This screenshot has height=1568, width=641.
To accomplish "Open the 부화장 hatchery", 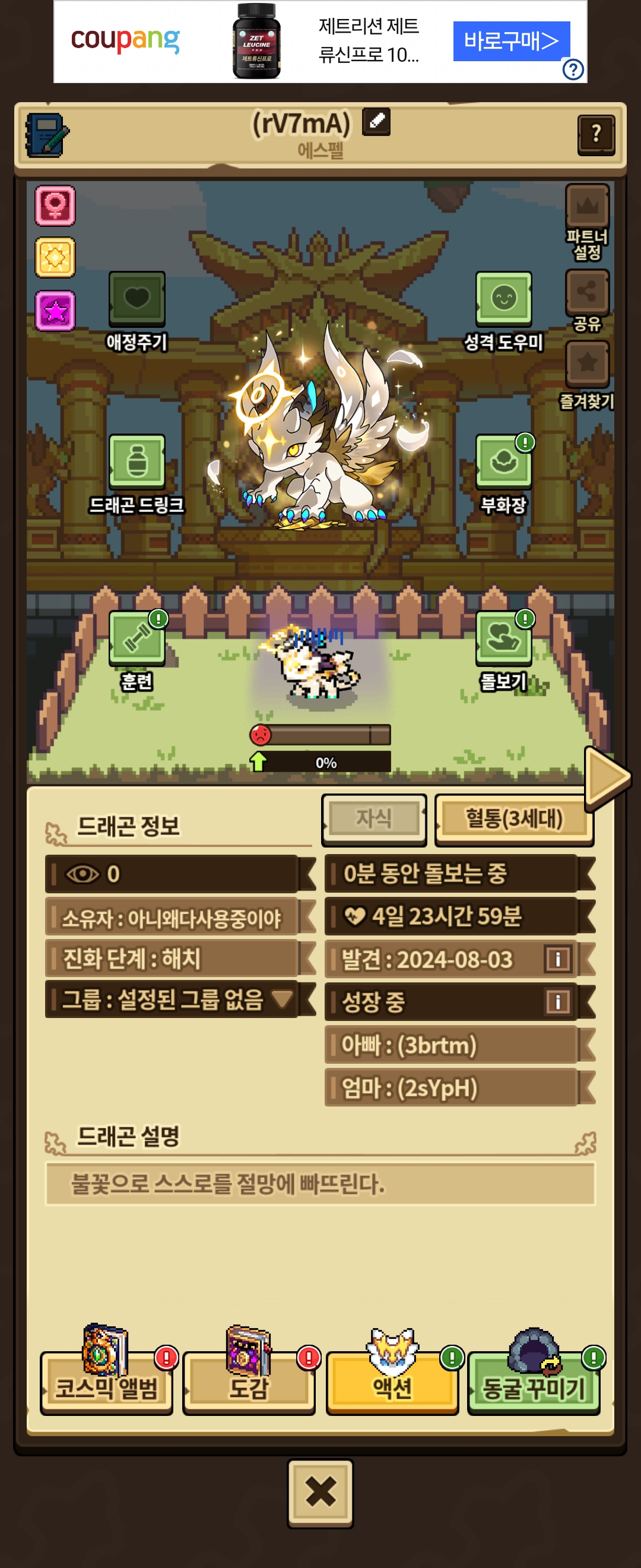I will point(503,474).
